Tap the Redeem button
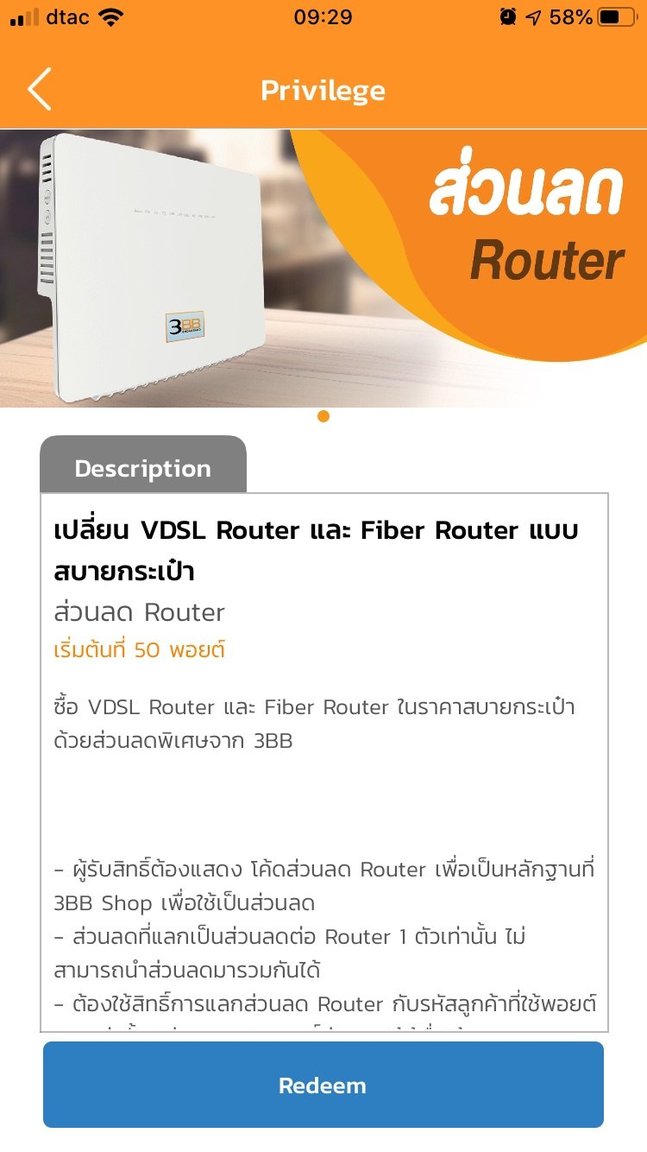This screenshot has width=647, height=1152. pos(323,1085)
